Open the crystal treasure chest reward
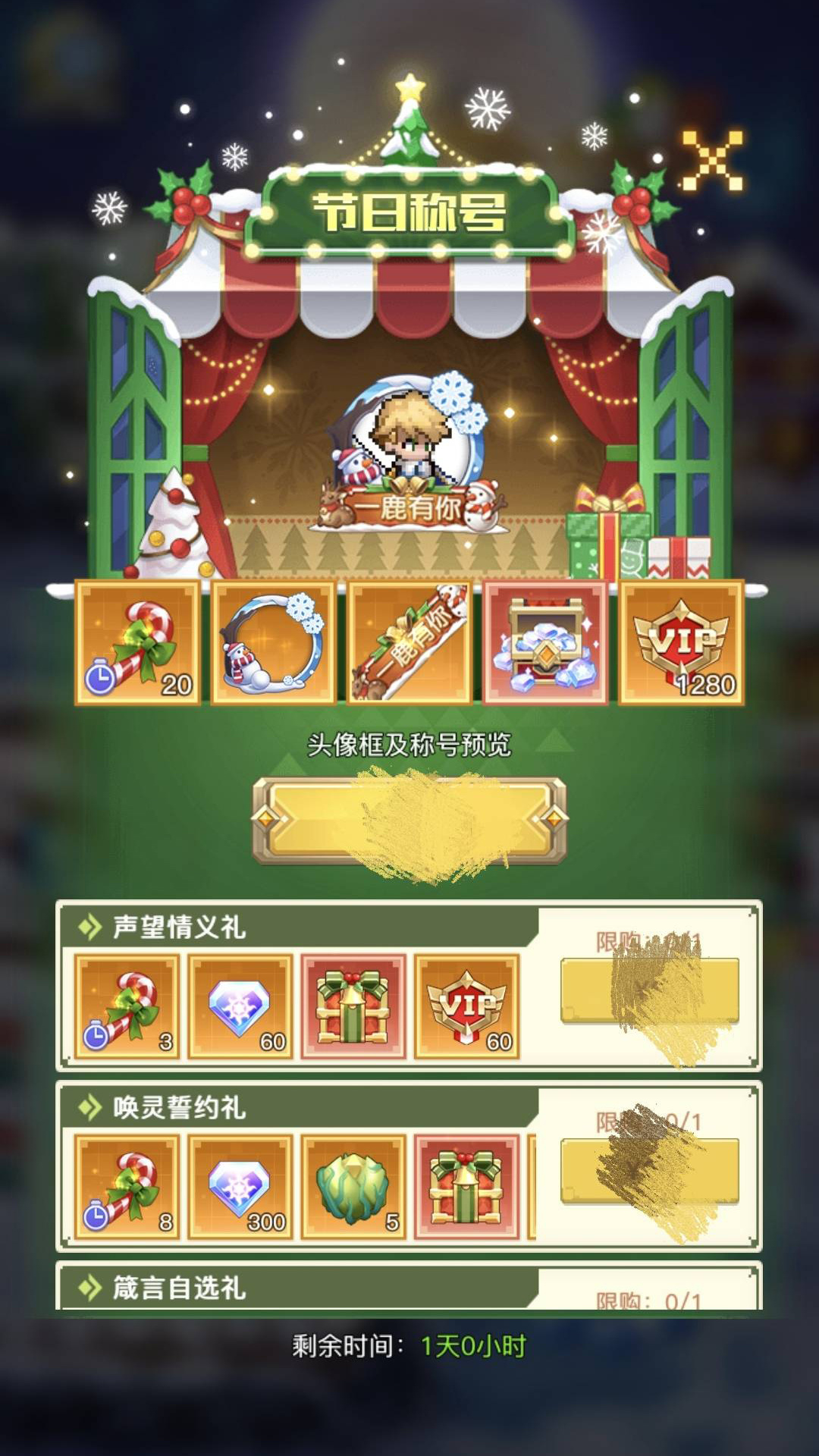The height and width of the screenshot is (1456, 819). 545,642
